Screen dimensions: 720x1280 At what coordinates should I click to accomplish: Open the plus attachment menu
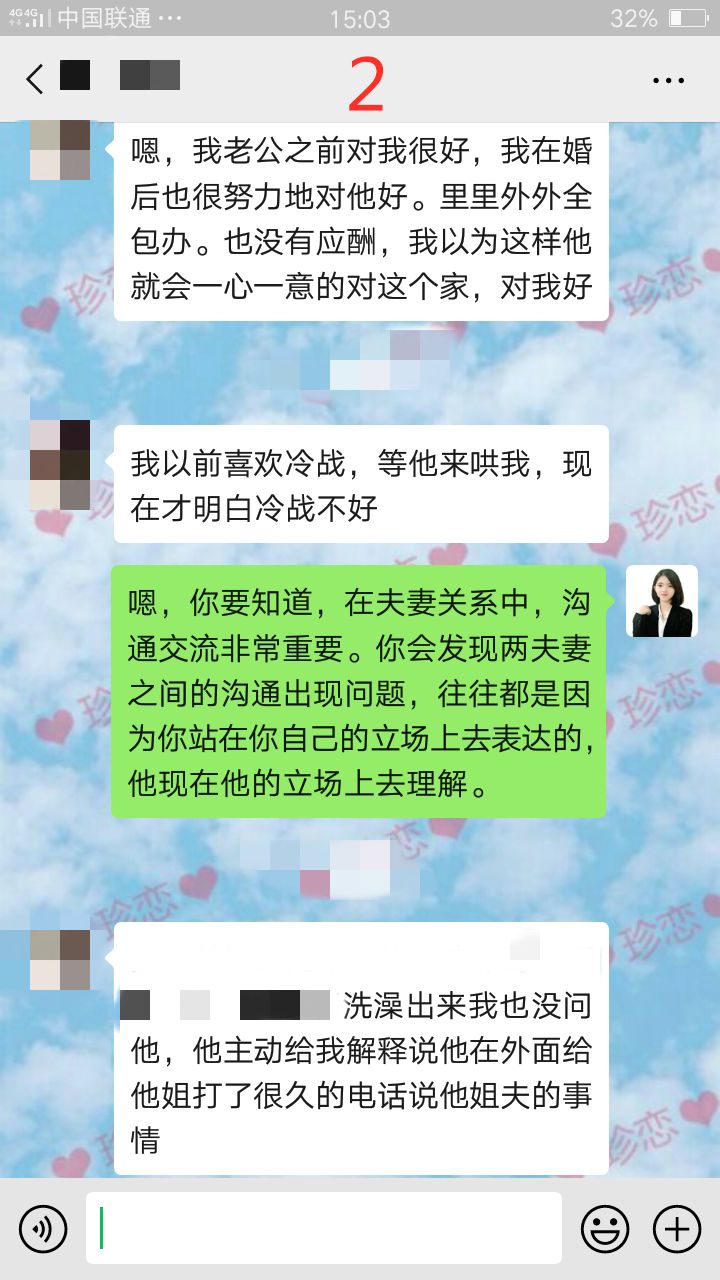point(677,1228)
